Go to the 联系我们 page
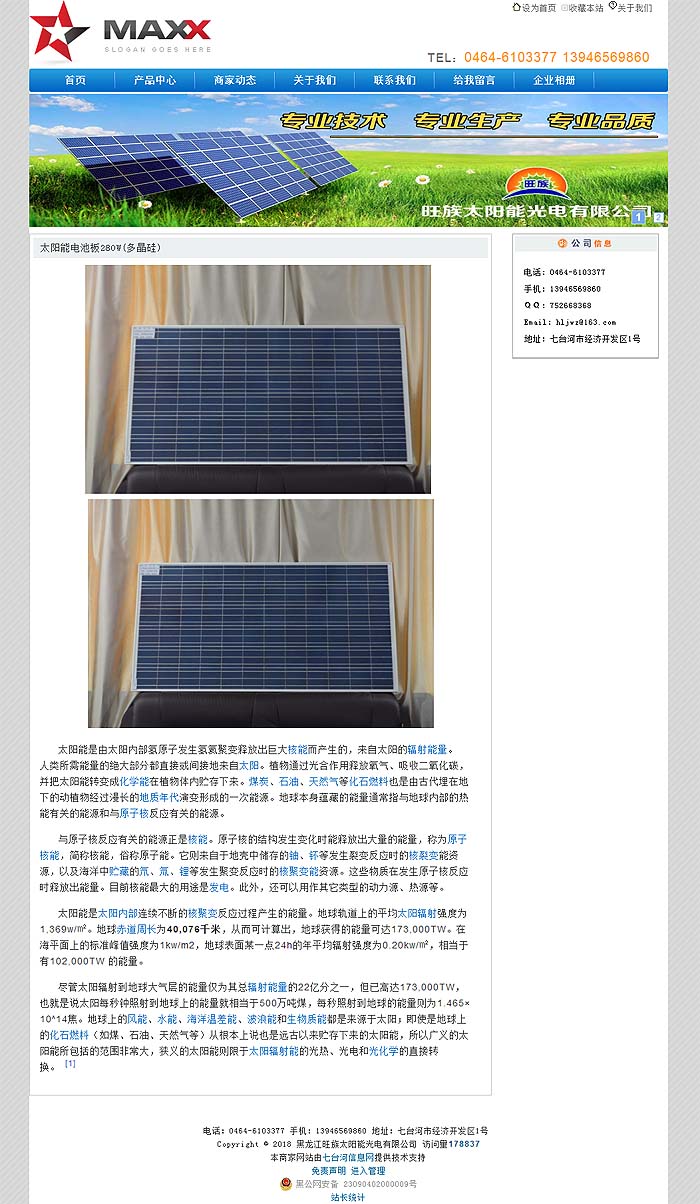The width and height of the screenshot is (700, 1204). [x=394, y=80]
